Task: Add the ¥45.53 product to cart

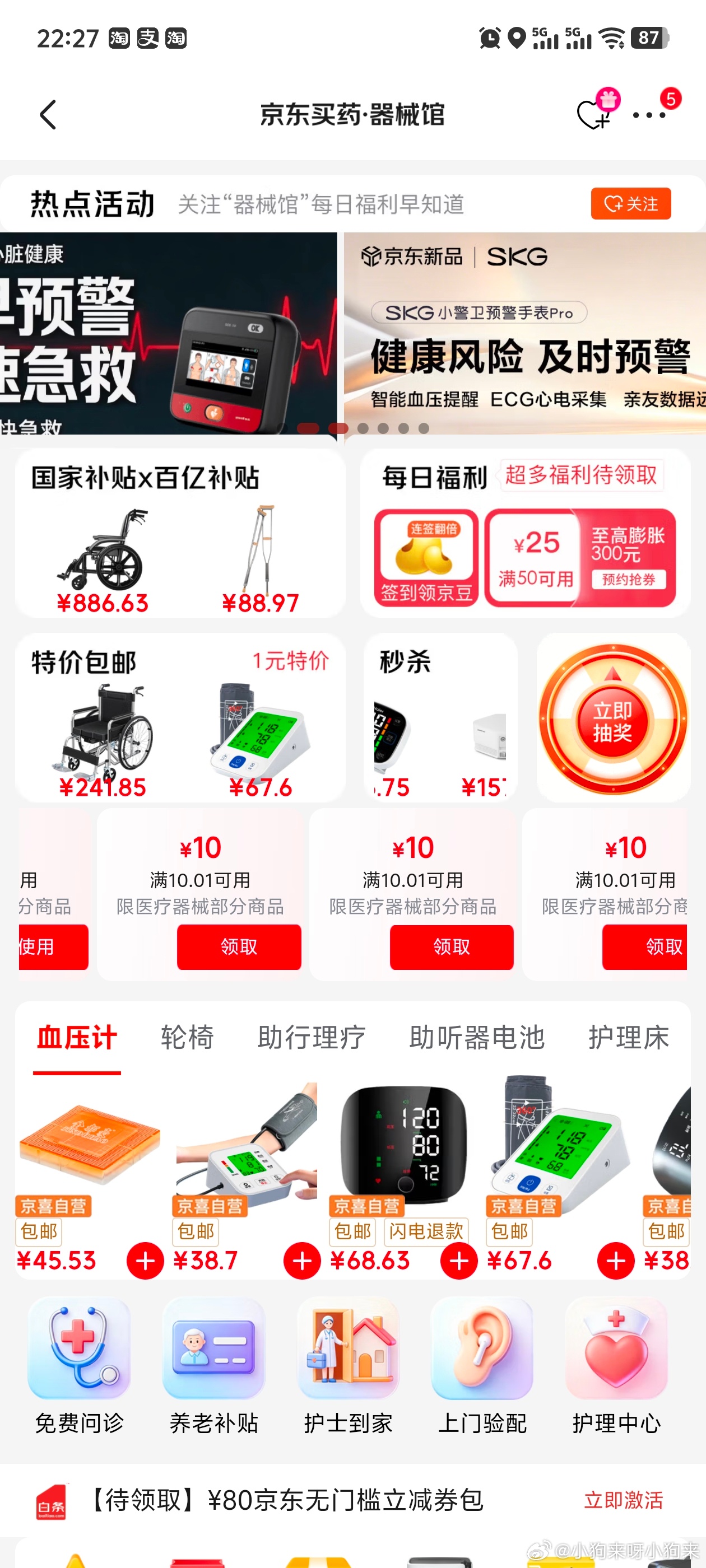Action: (145, 1261)
